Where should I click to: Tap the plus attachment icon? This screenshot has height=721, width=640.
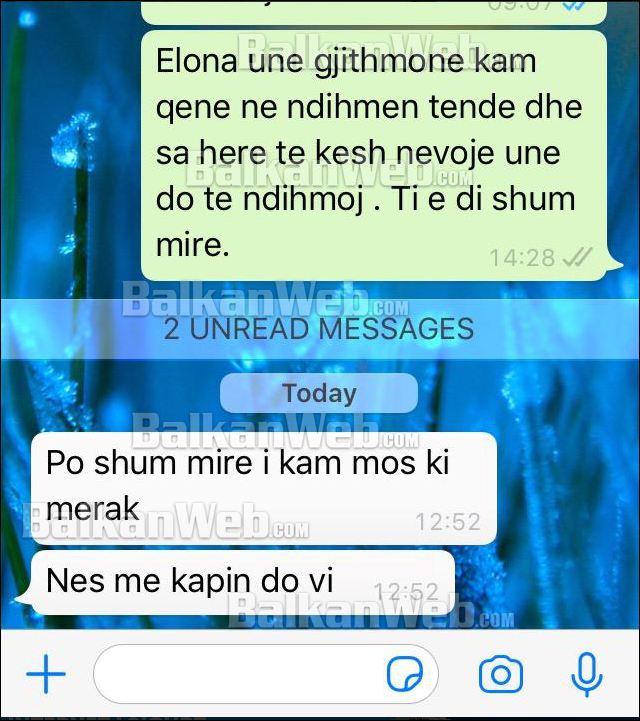click(45, 675)
